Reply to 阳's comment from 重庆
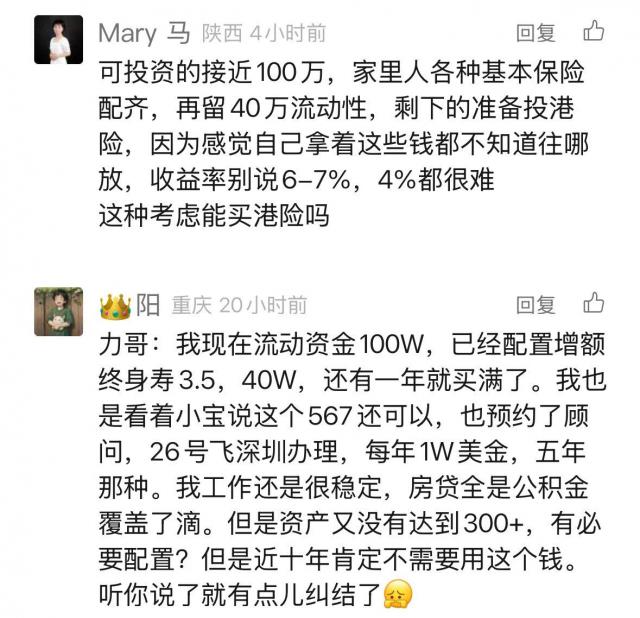Image resolution: width=640 pixels, height=618 pixels. click(535, 304)
